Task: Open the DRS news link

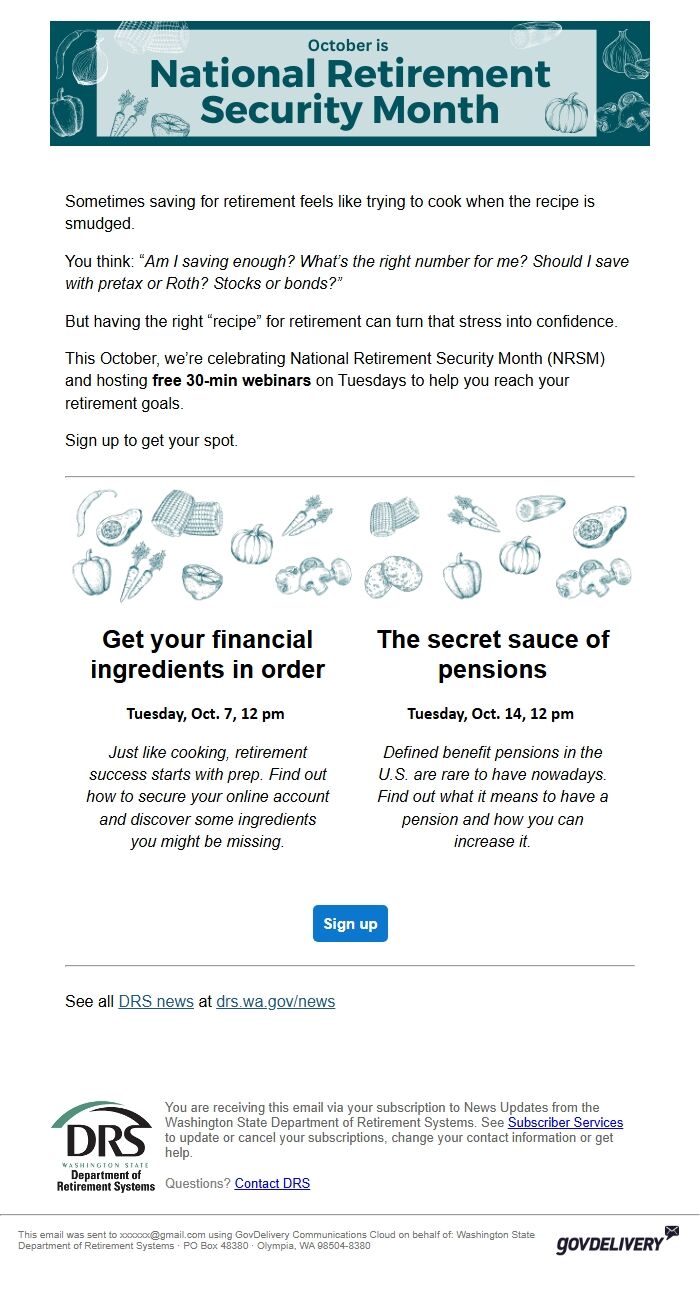Action: 156,1001
